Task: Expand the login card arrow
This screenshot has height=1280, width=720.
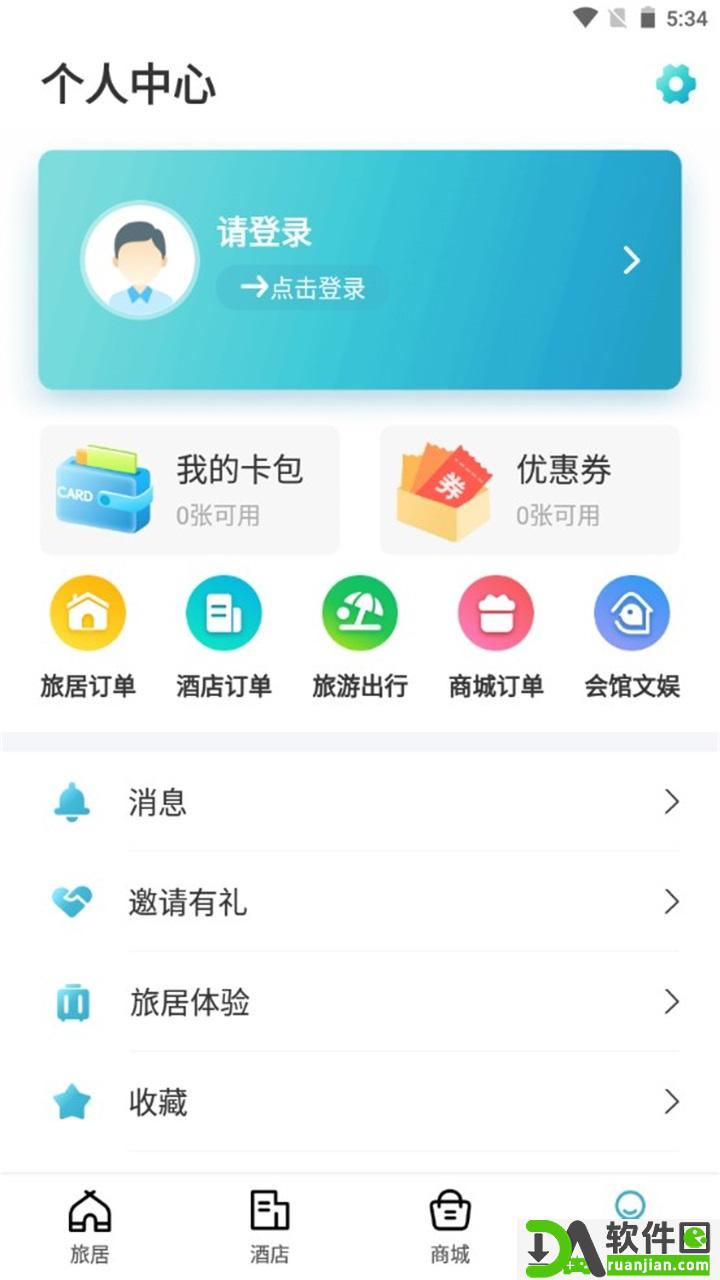Action: 631,260
